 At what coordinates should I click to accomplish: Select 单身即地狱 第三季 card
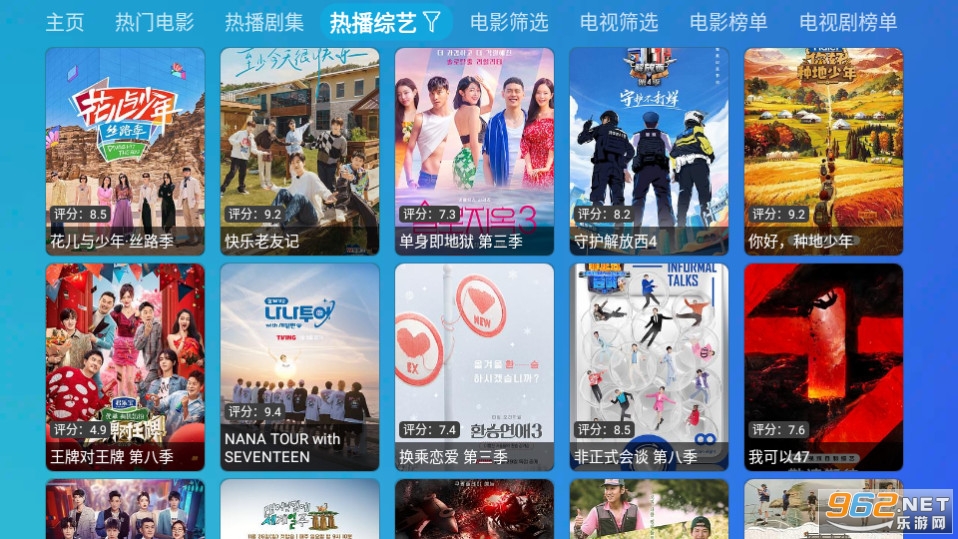pos(474,151)
